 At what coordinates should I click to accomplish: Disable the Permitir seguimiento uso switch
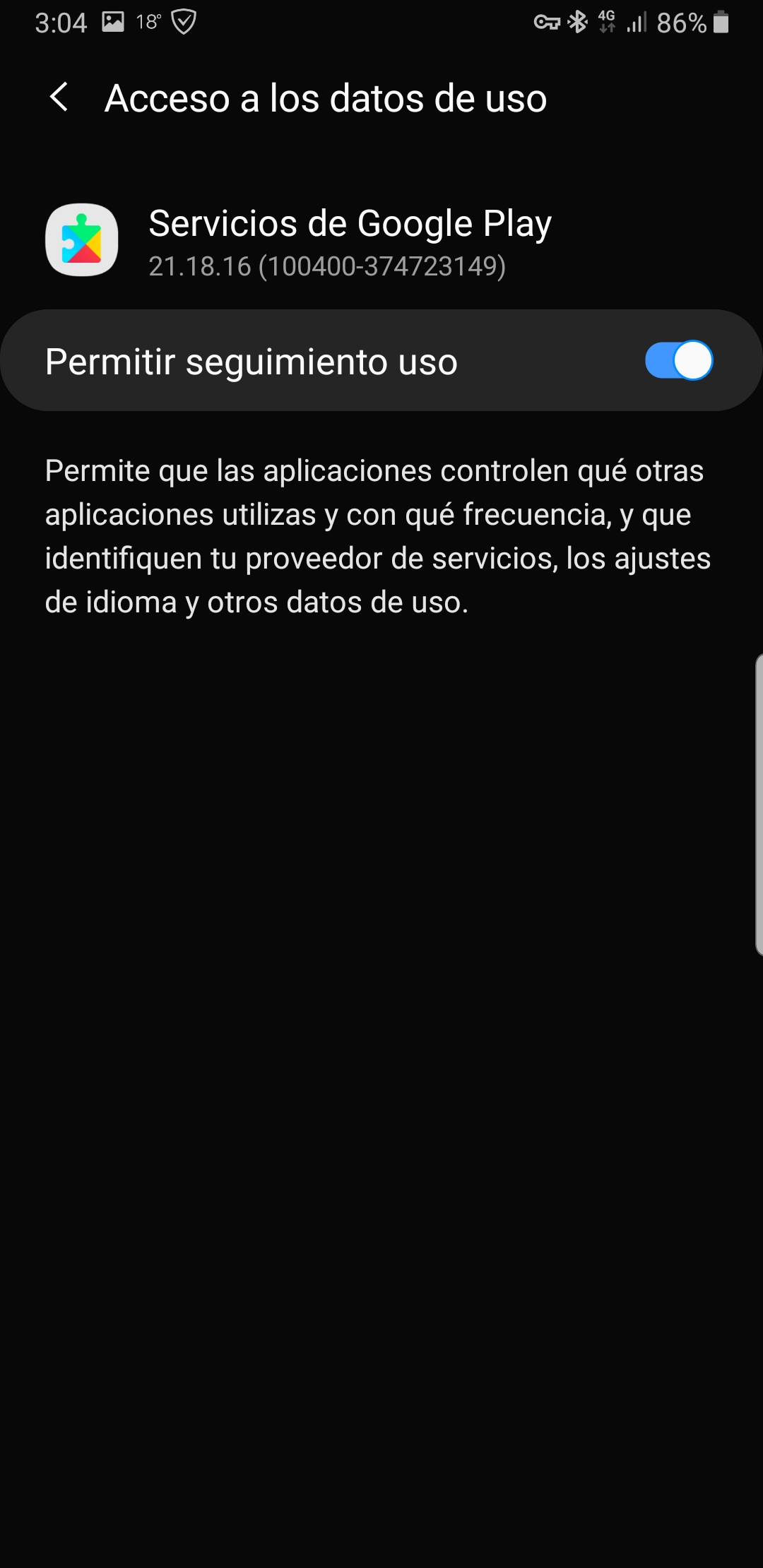(678, 361)
